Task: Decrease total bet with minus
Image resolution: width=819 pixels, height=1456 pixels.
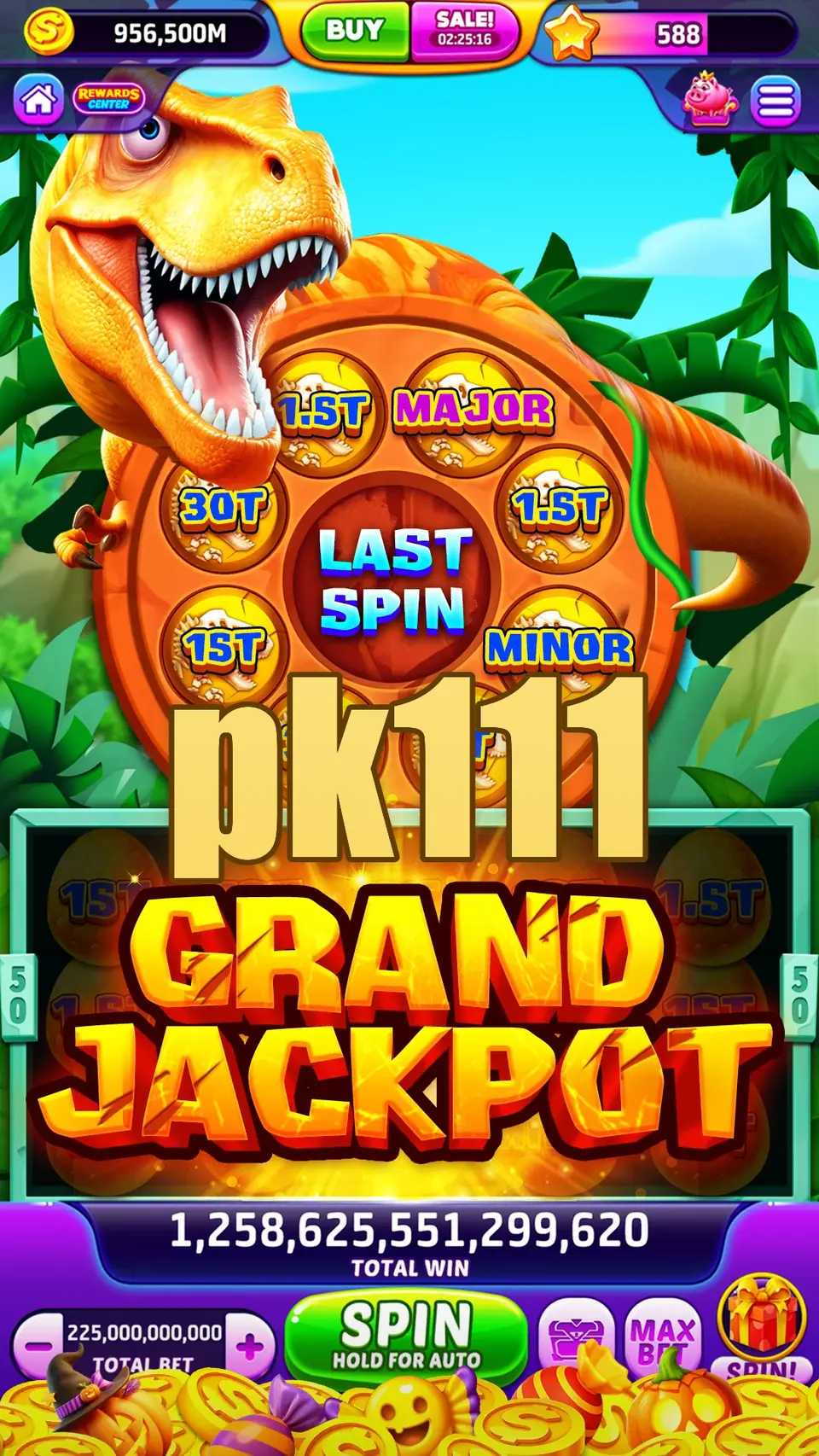Action: point(38,1347)
